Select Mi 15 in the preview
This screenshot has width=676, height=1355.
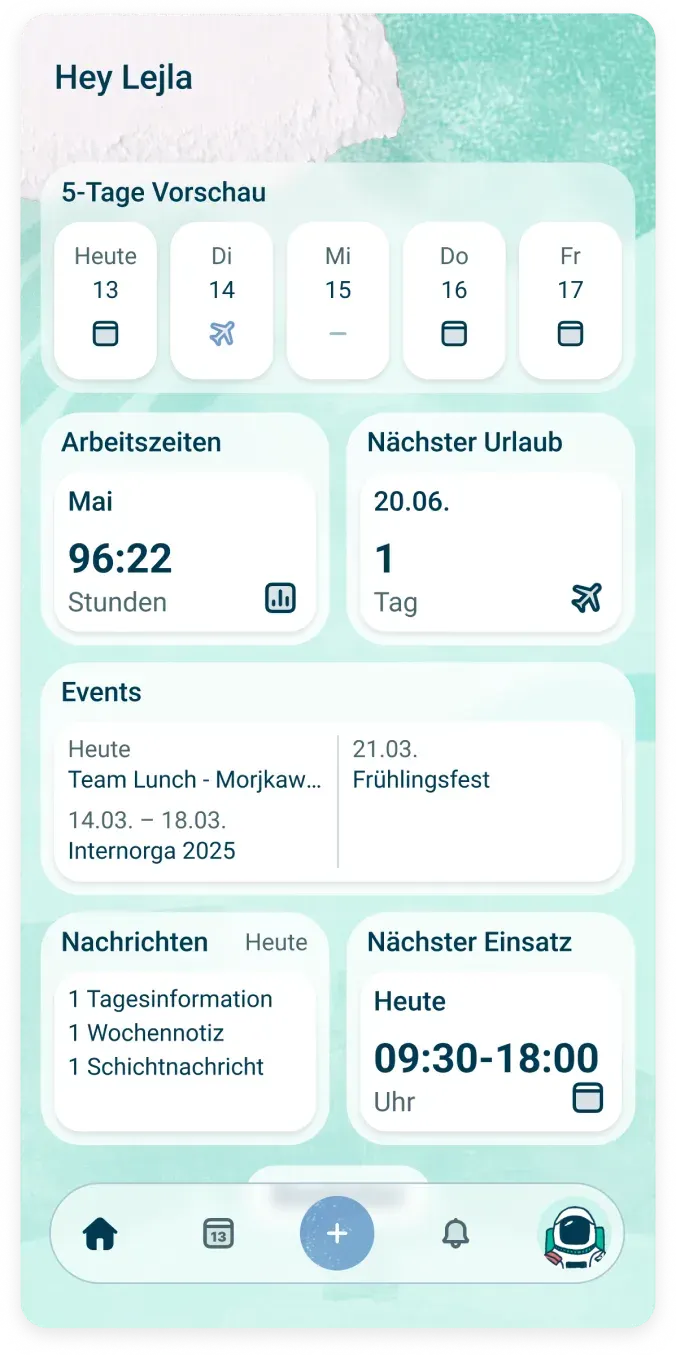(x=338, y=300)
